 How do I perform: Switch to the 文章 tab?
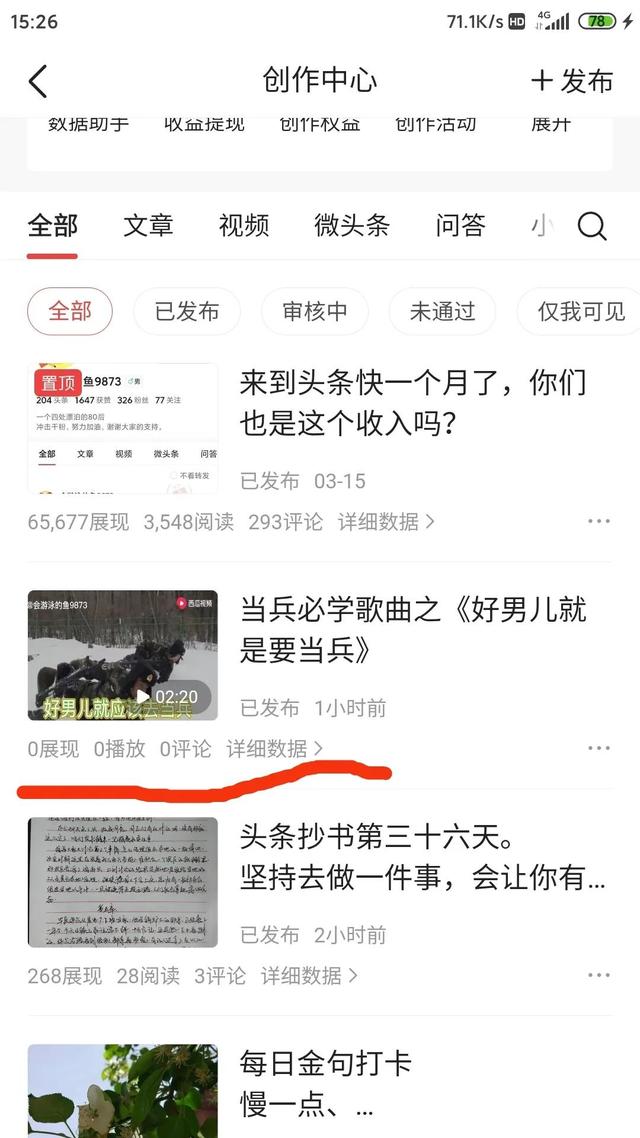(148, 226)
